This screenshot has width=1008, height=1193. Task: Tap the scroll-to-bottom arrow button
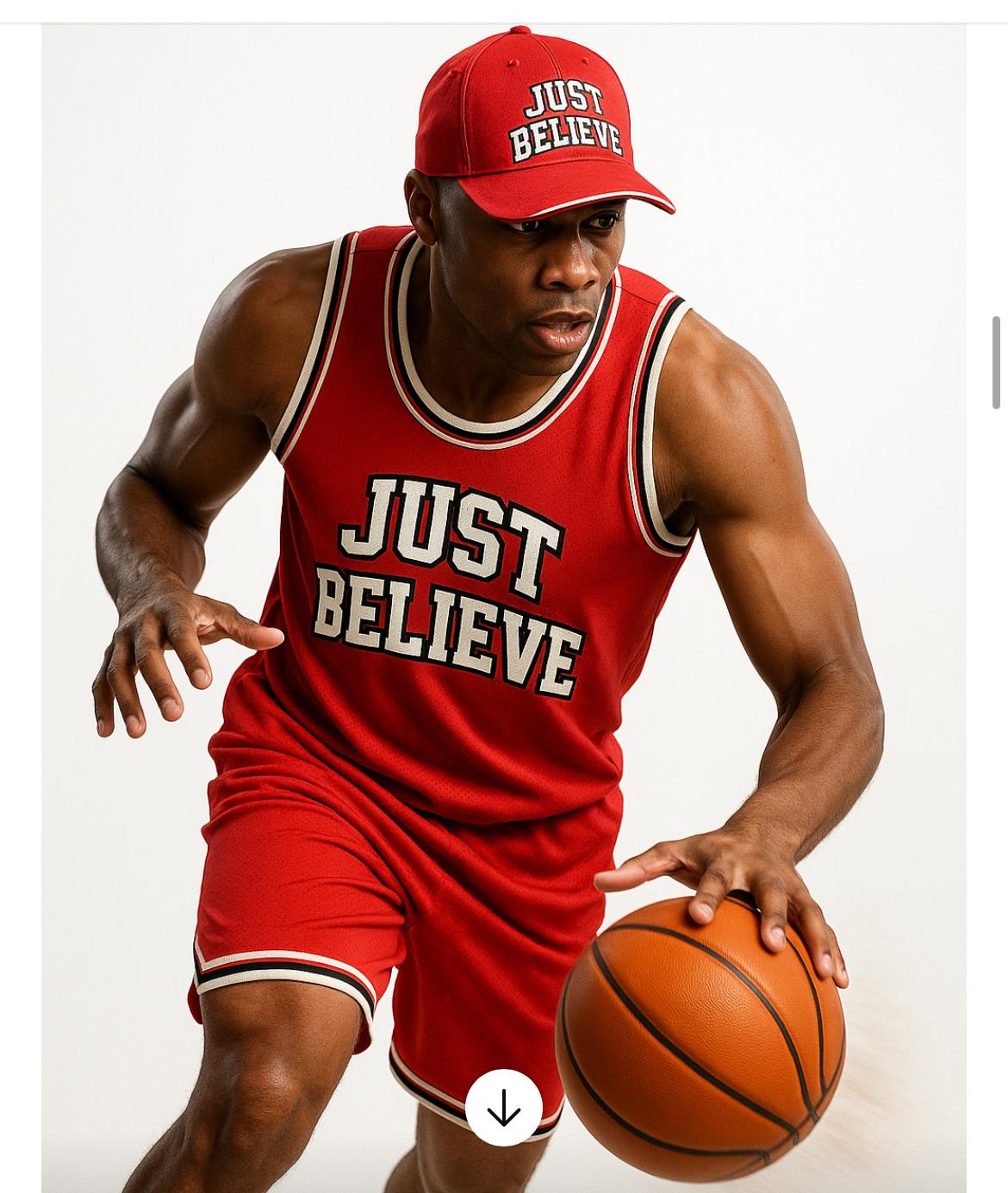pos(504,1107)
